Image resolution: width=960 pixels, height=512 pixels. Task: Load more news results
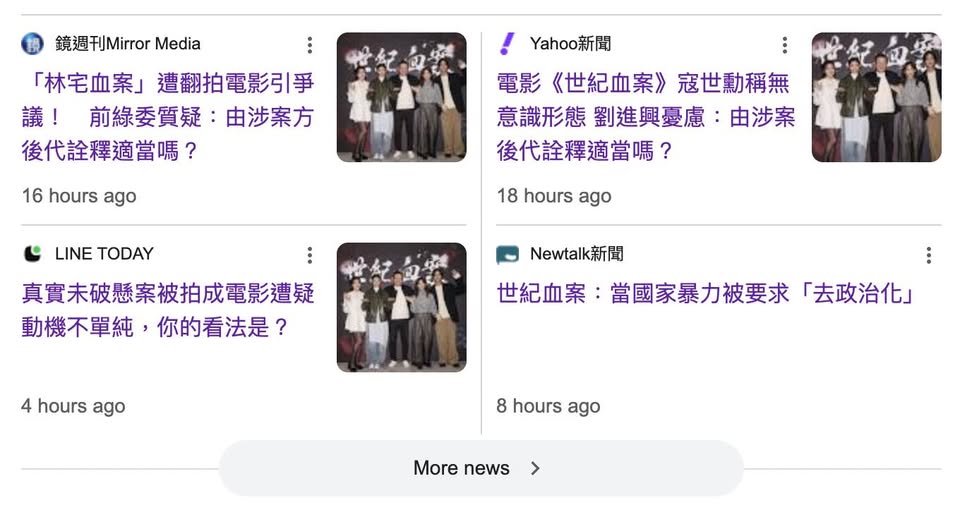(480, 468)
